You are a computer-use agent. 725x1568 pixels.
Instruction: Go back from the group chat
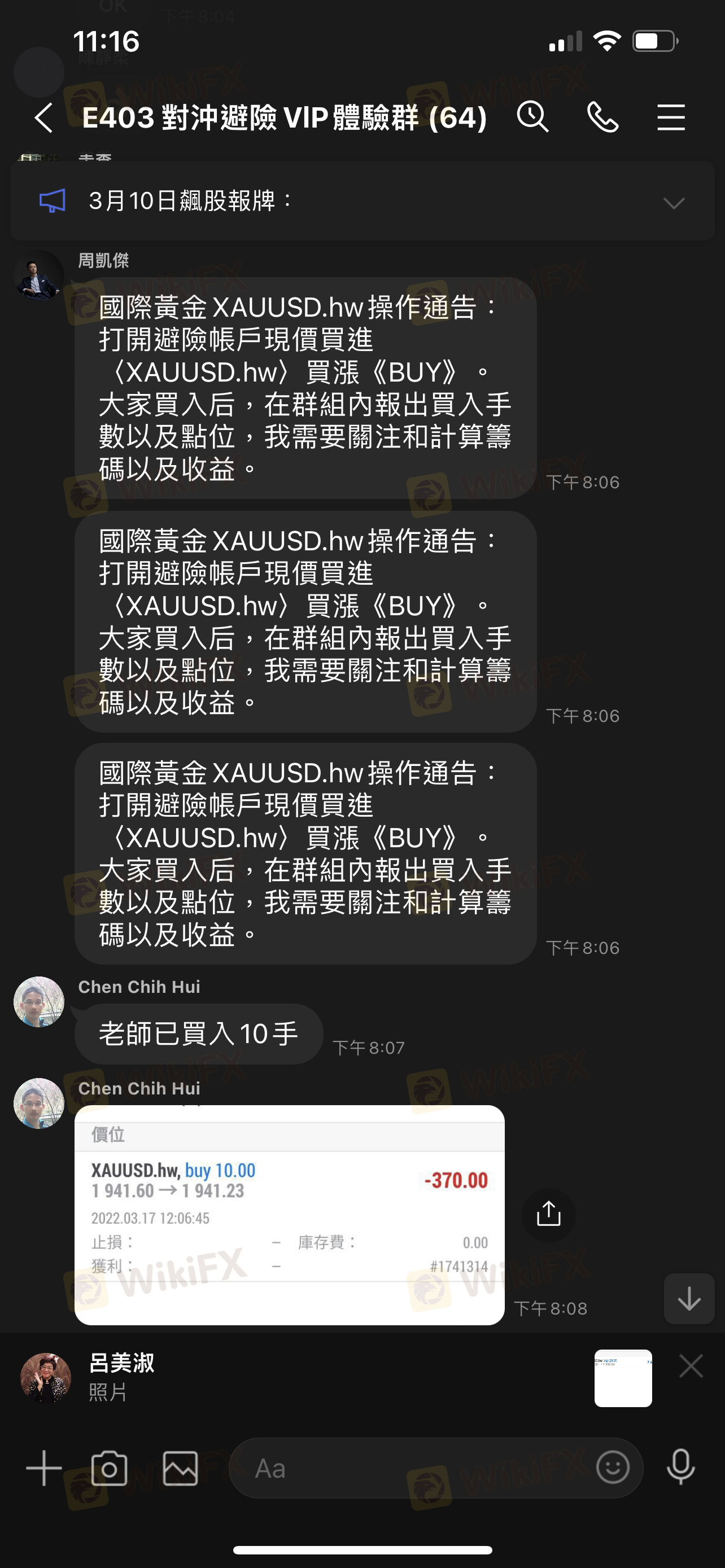pos(44,117)
